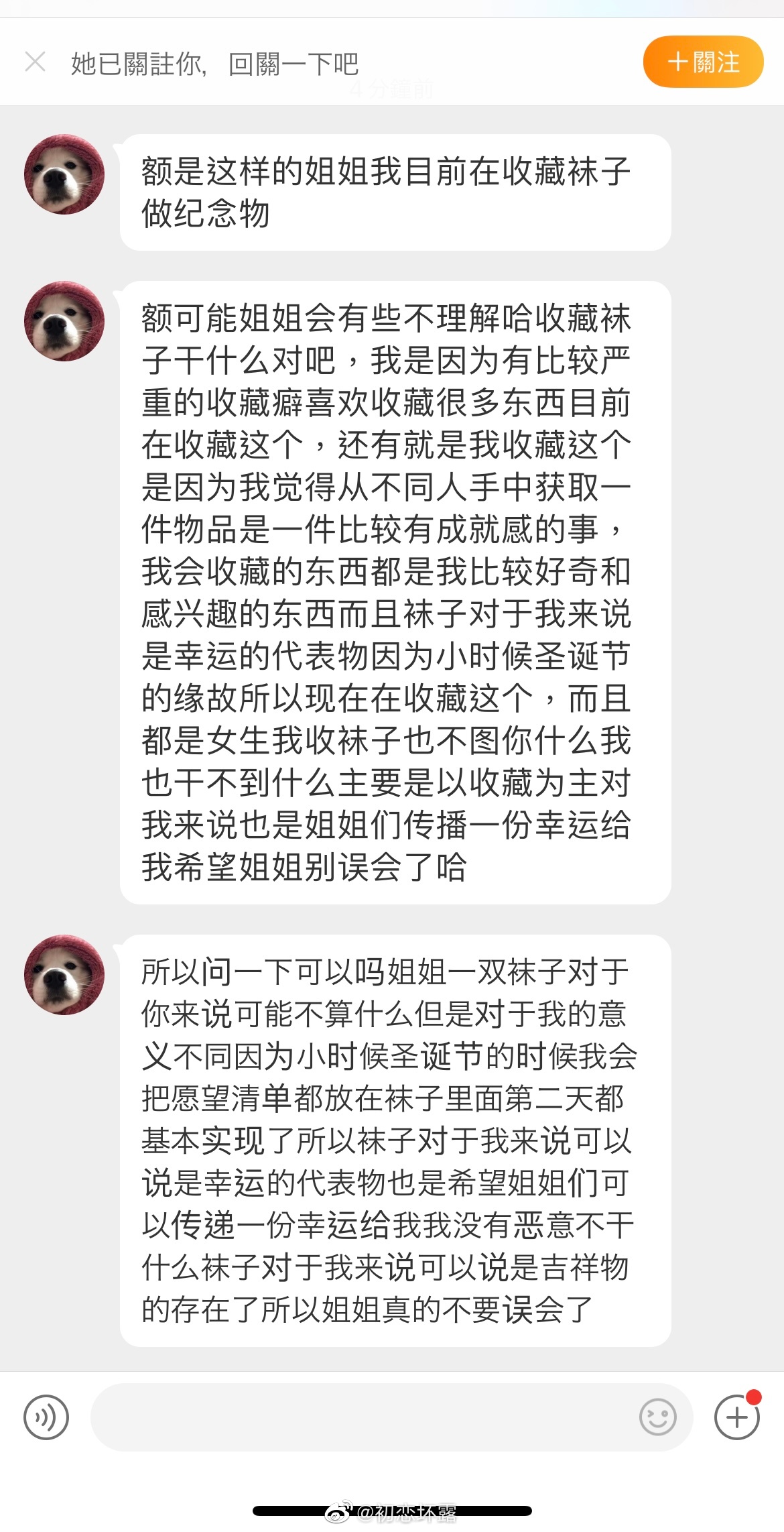Tap the orange +關注 follow button
Screen dimensions: 784x1532
(703, 62)
